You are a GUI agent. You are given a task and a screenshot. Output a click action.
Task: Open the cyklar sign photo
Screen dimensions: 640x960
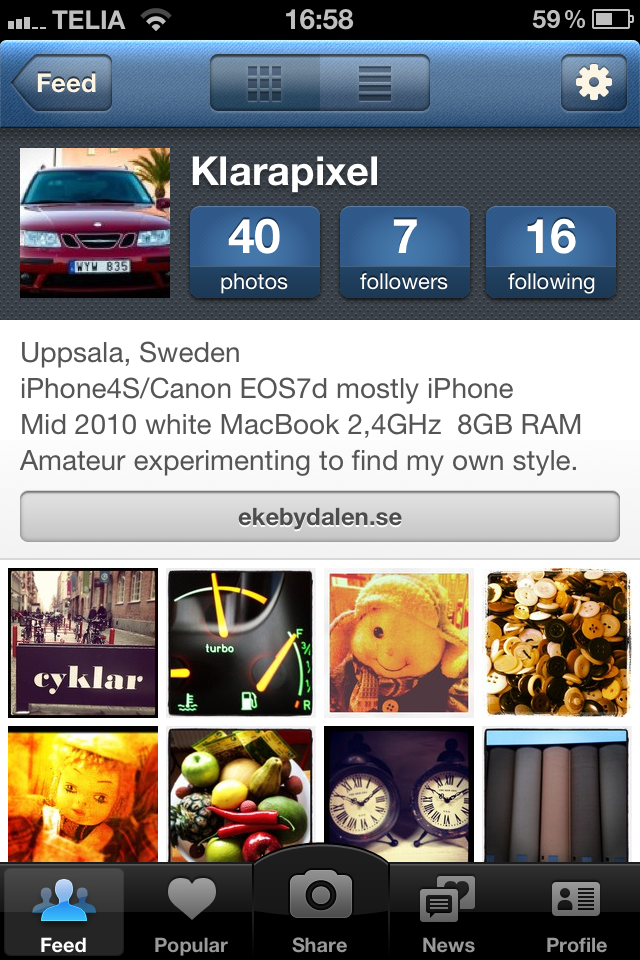83,643
